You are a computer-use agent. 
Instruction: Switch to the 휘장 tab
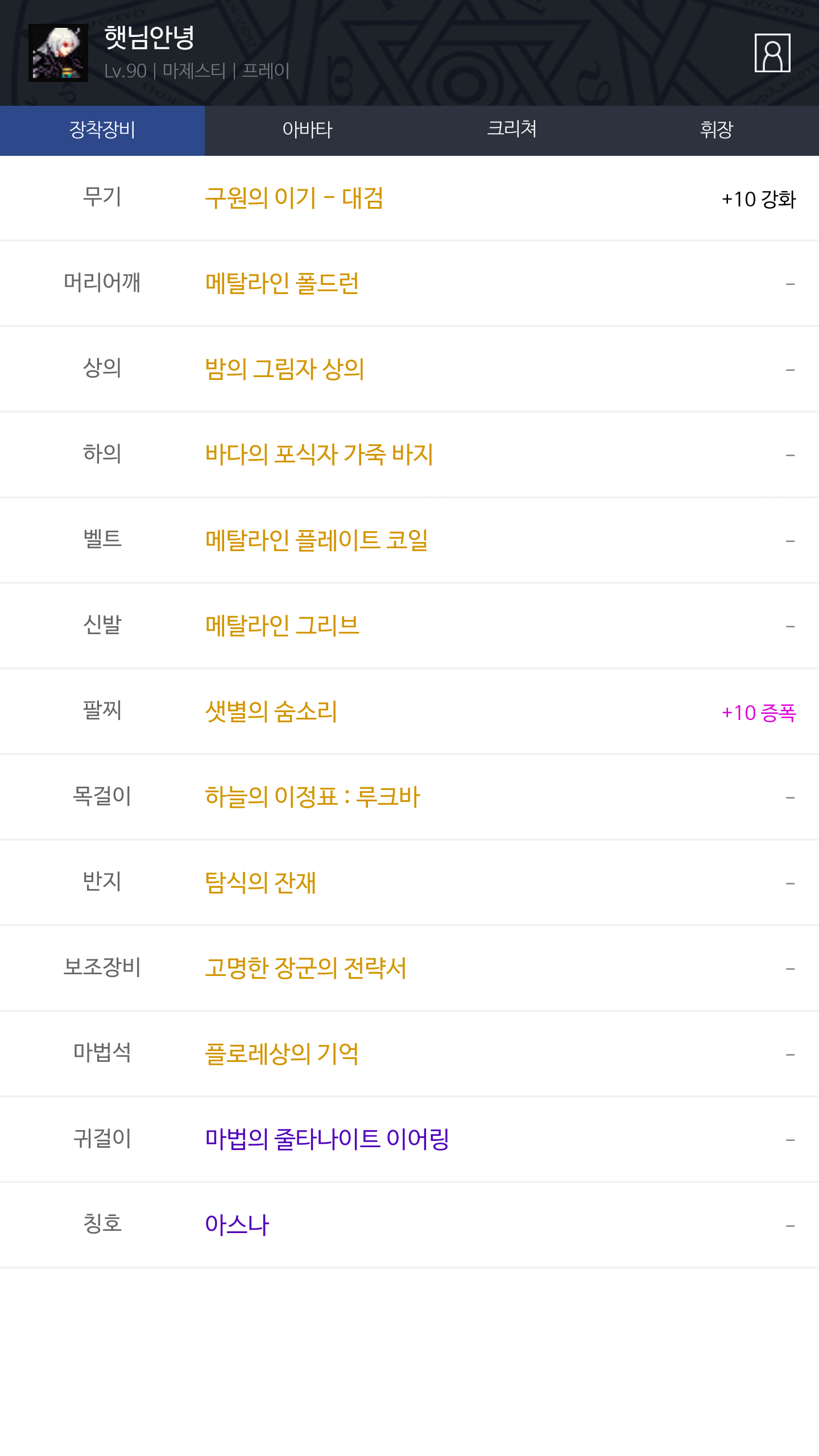click(717, 130)
